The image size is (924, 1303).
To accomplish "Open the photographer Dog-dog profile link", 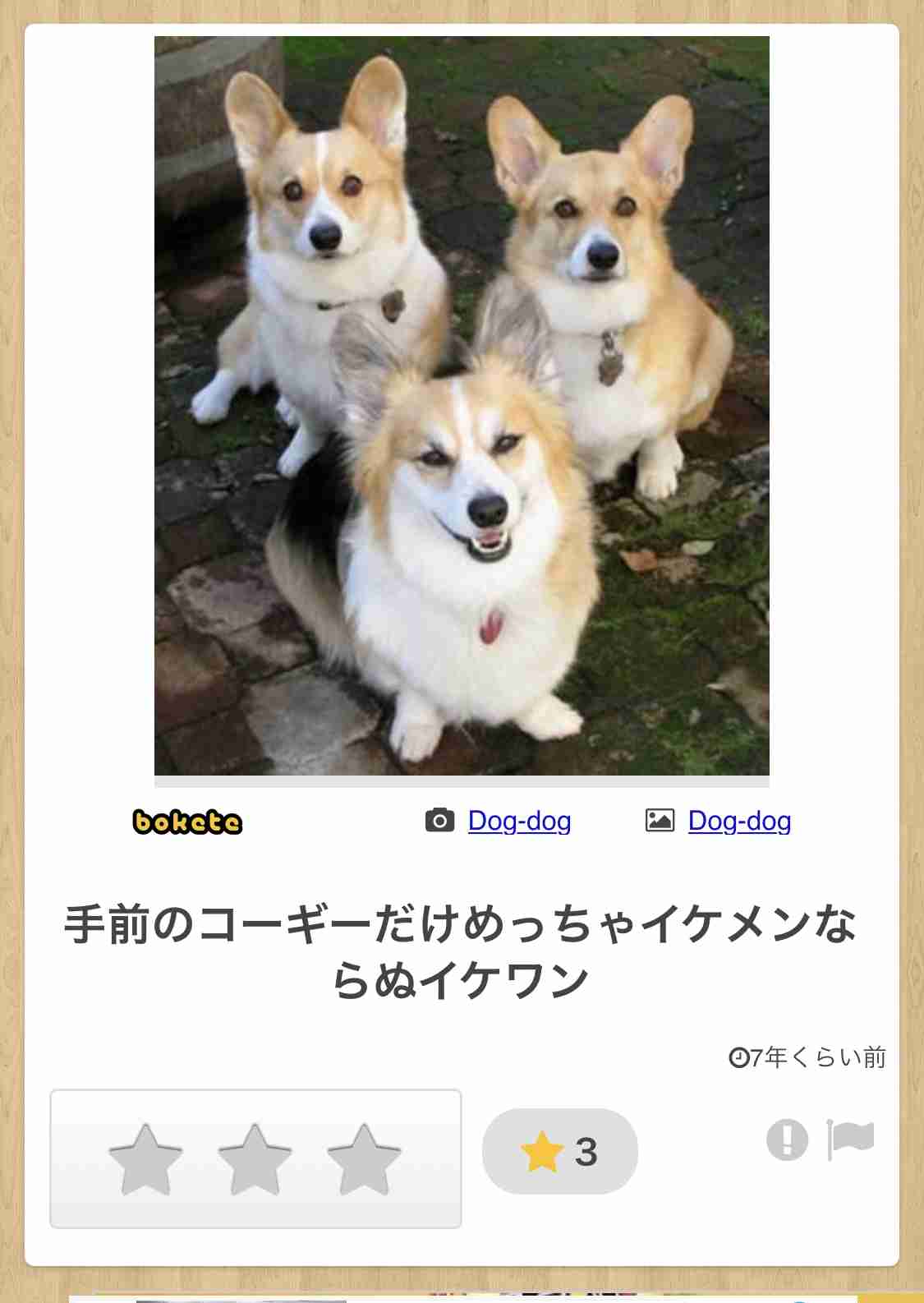I will [x=517, y=820].
